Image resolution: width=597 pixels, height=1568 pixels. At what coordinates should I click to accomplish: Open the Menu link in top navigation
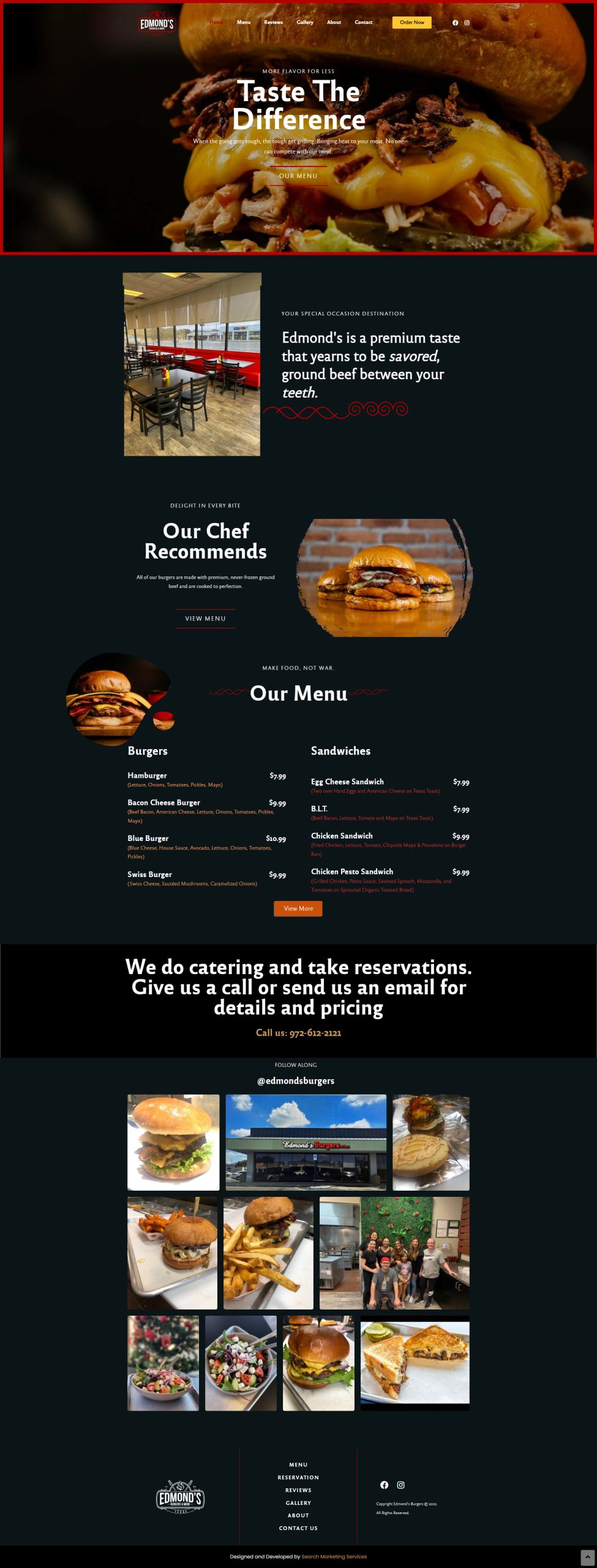[244, 22]
